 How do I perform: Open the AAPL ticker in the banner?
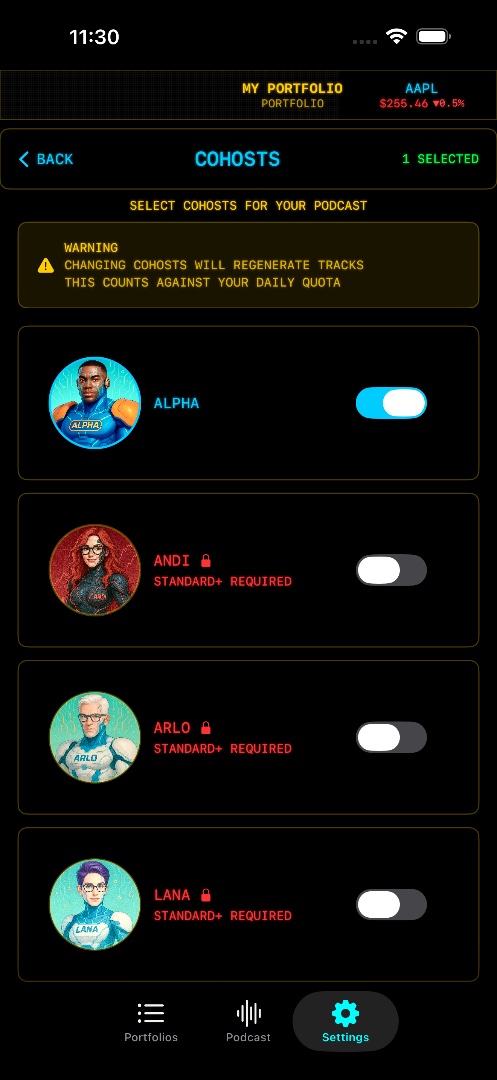421,96
